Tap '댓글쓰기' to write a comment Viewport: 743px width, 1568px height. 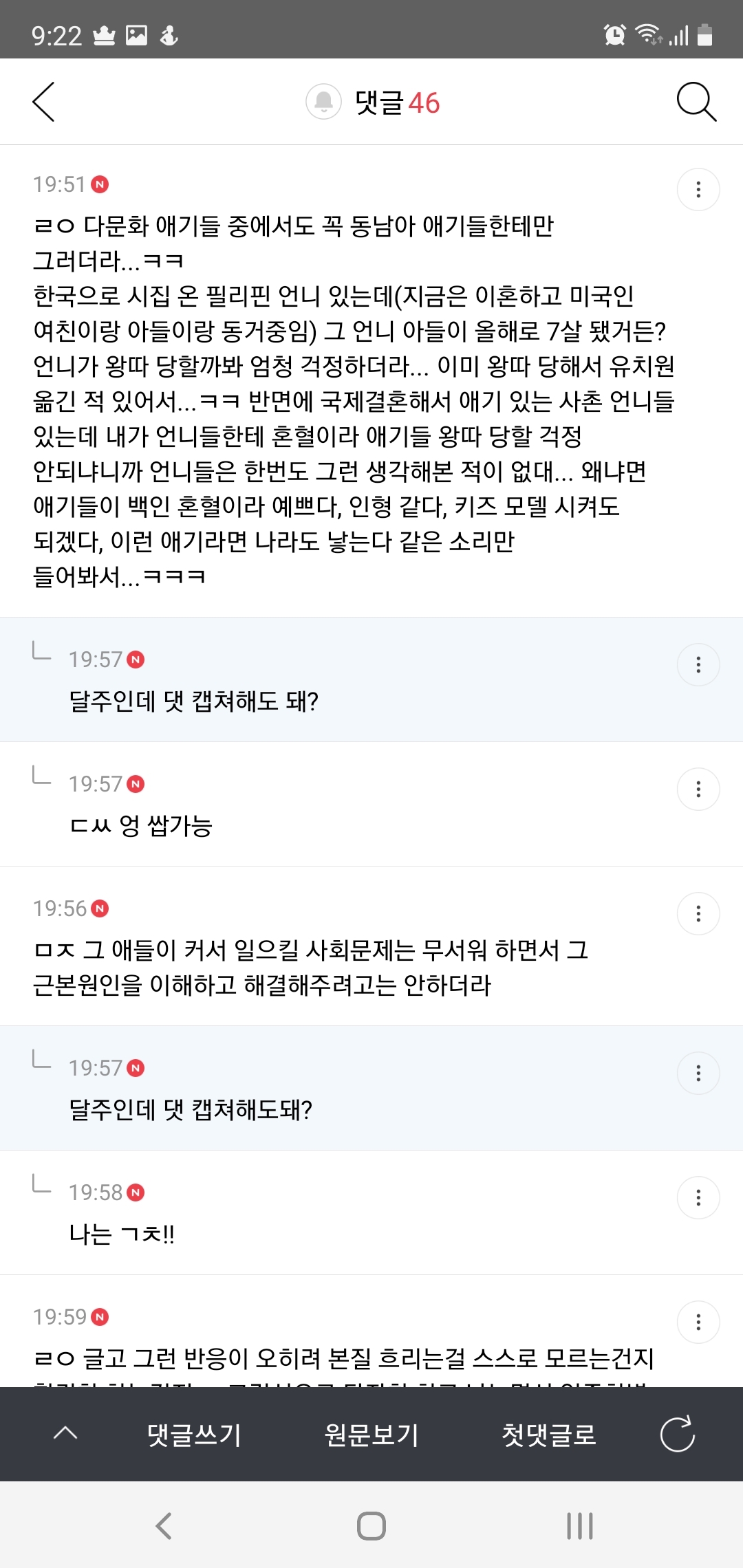195,1435
